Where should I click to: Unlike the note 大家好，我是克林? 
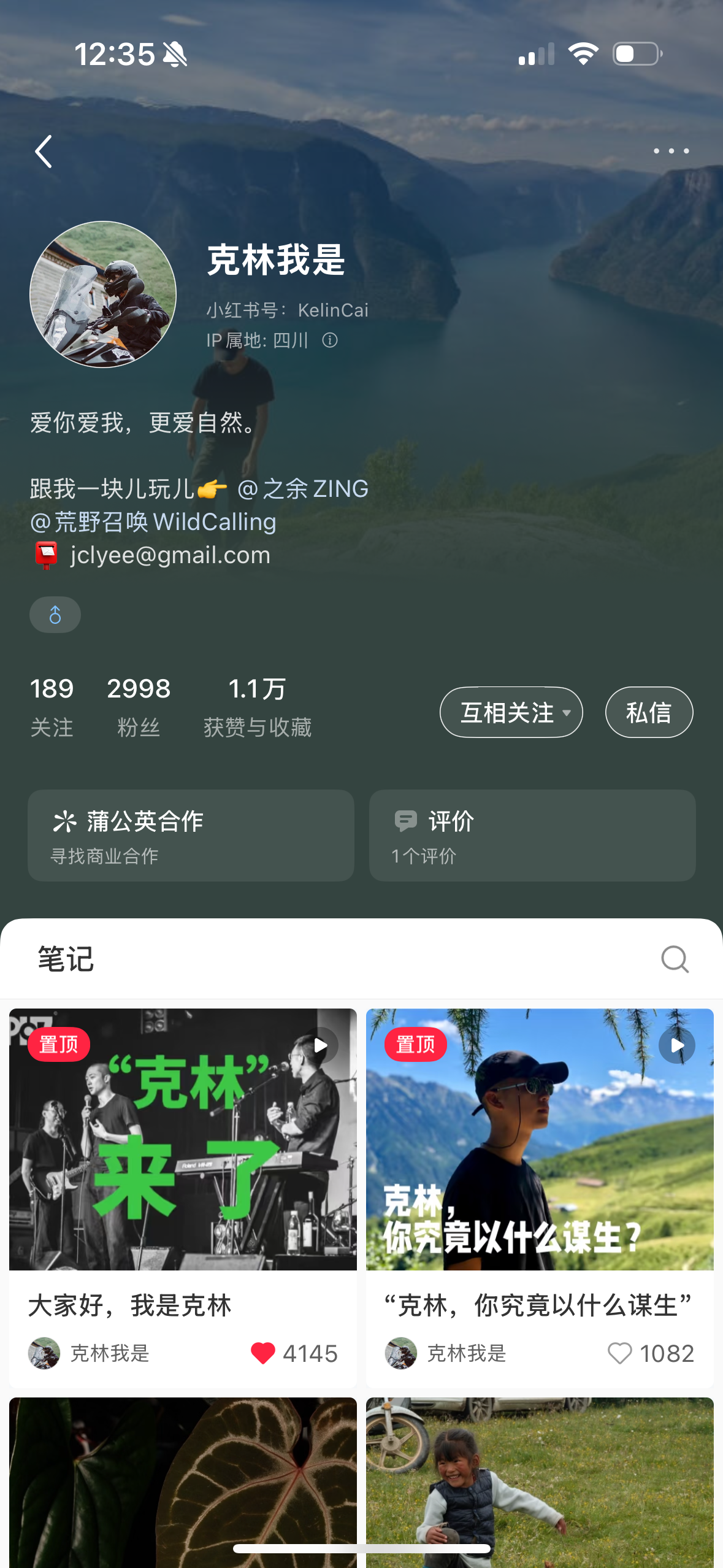pos(263,1353)
